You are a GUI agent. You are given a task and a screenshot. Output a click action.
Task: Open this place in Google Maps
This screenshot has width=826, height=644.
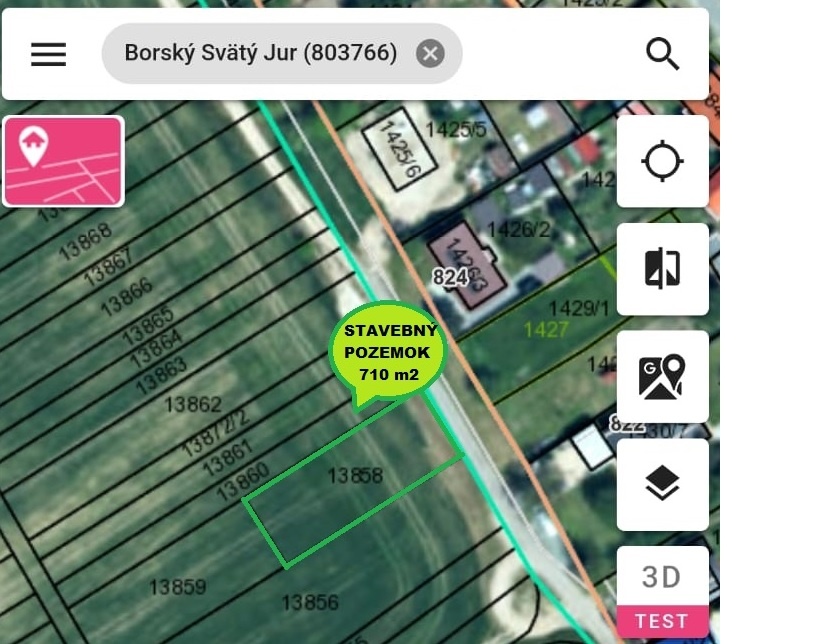(x=663, y=377)
